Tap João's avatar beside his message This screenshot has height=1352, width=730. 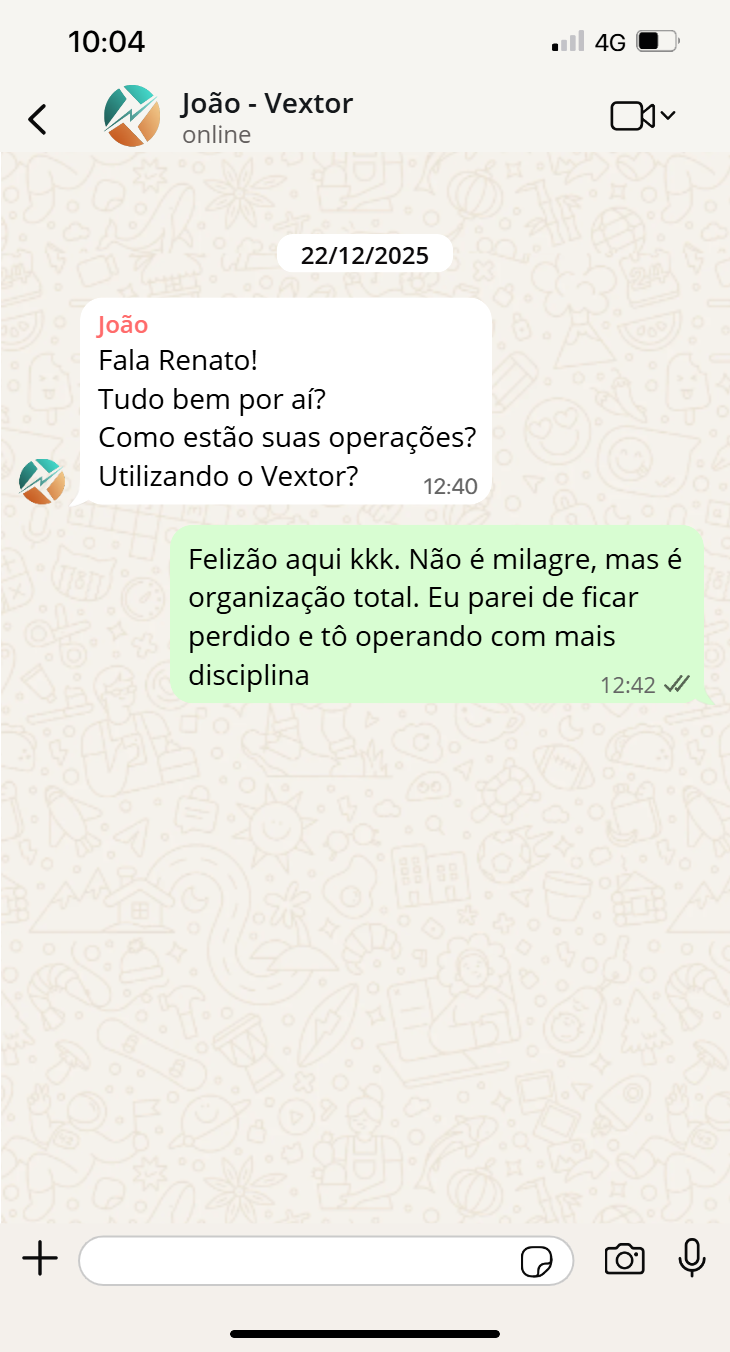tap(42, 481)
